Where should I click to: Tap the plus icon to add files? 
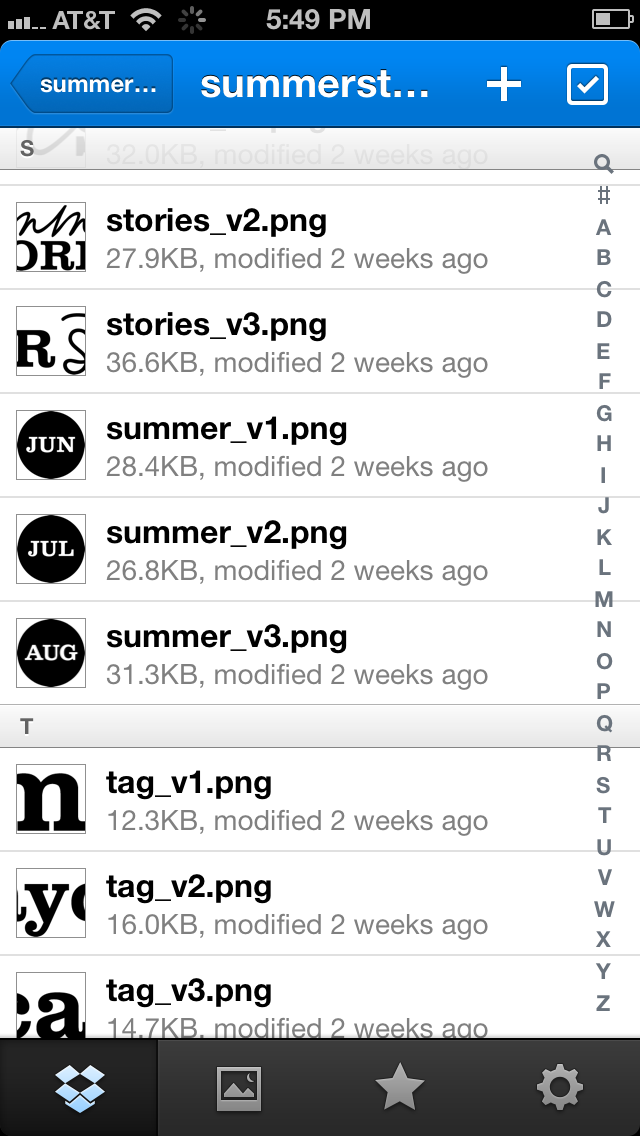click(x=504, y=85)
